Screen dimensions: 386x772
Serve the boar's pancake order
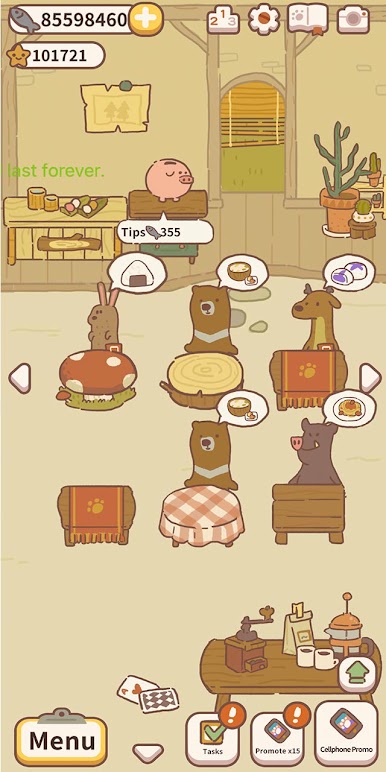coord(350,408)
